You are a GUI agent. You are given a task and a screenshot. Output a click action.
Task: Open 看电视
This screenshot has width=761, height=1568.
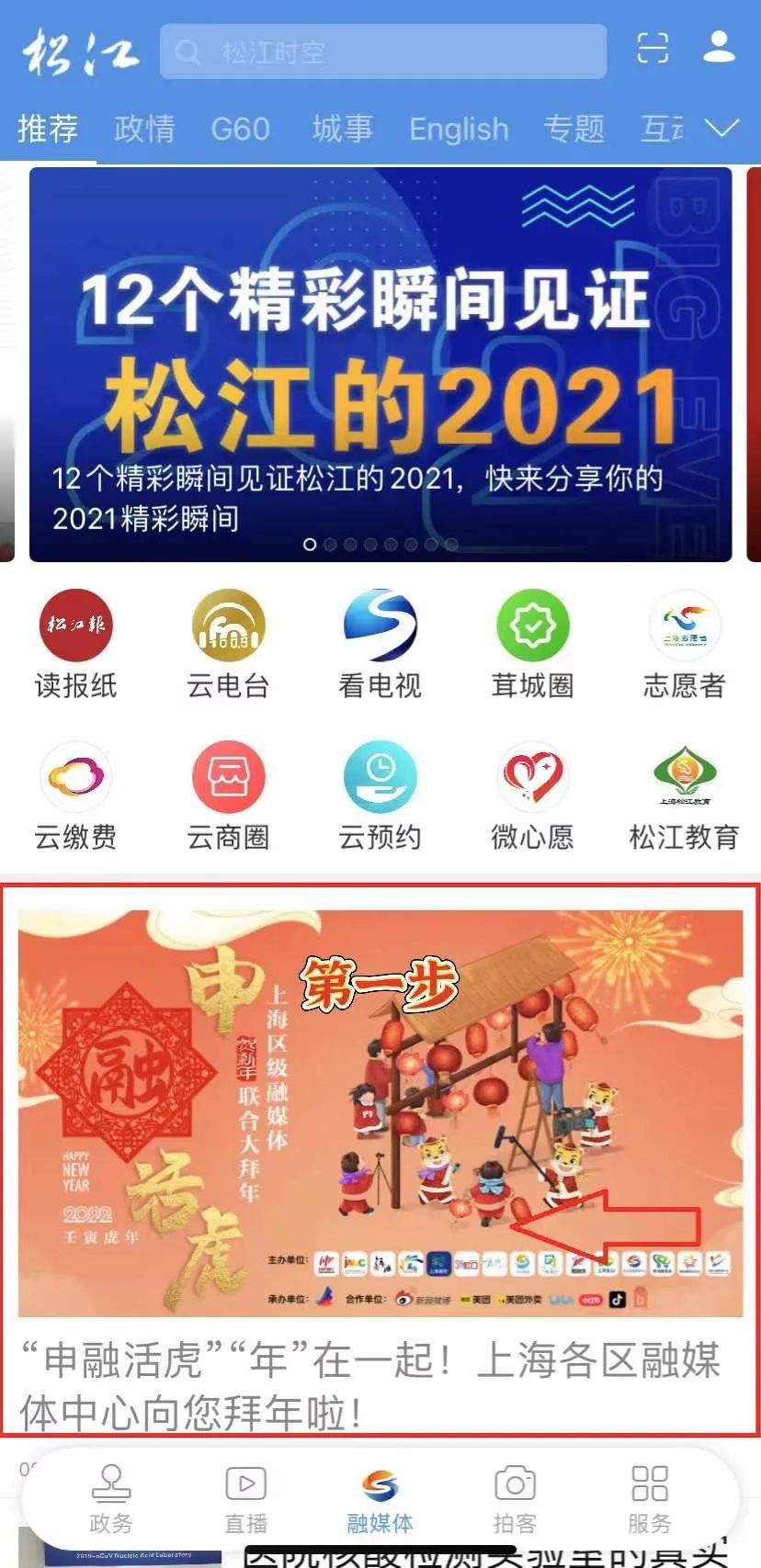pos(380,643)
